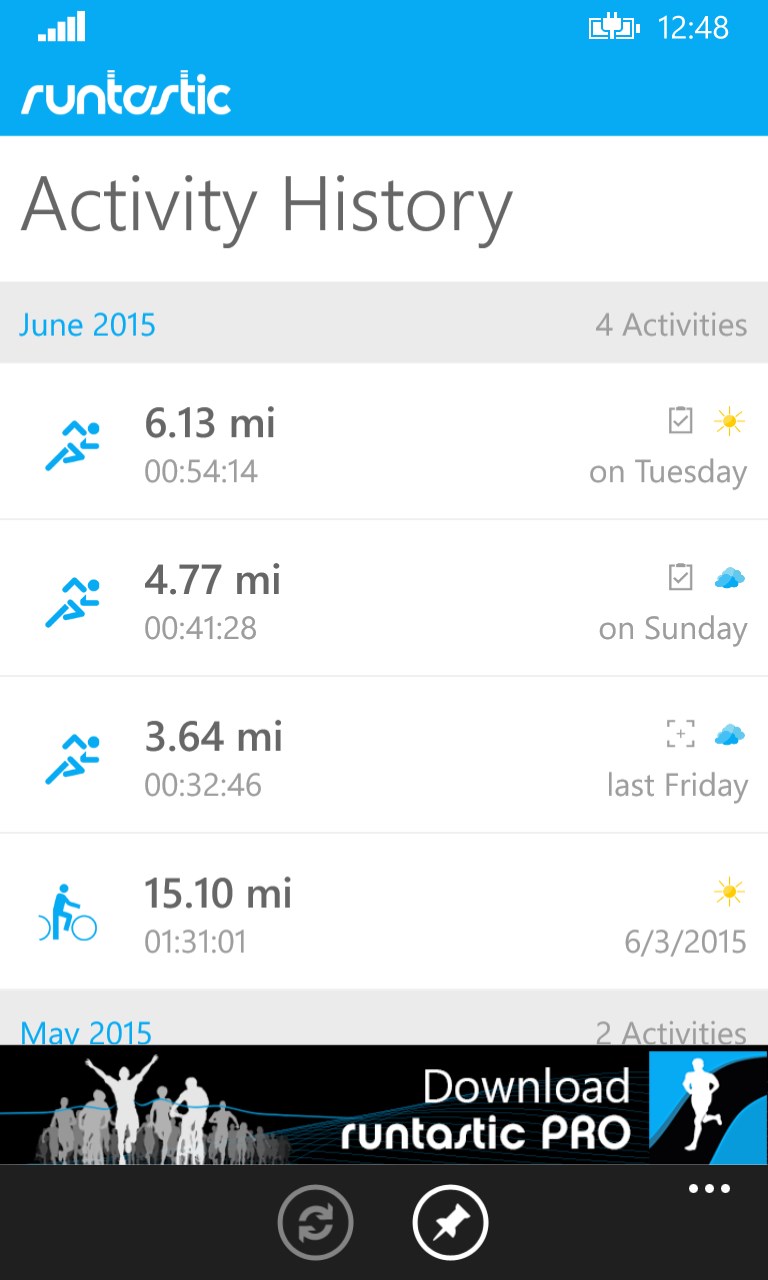Open the 15.10 mi cycling activity
This screenshot has height=1280, width=768.
[384, 912]
